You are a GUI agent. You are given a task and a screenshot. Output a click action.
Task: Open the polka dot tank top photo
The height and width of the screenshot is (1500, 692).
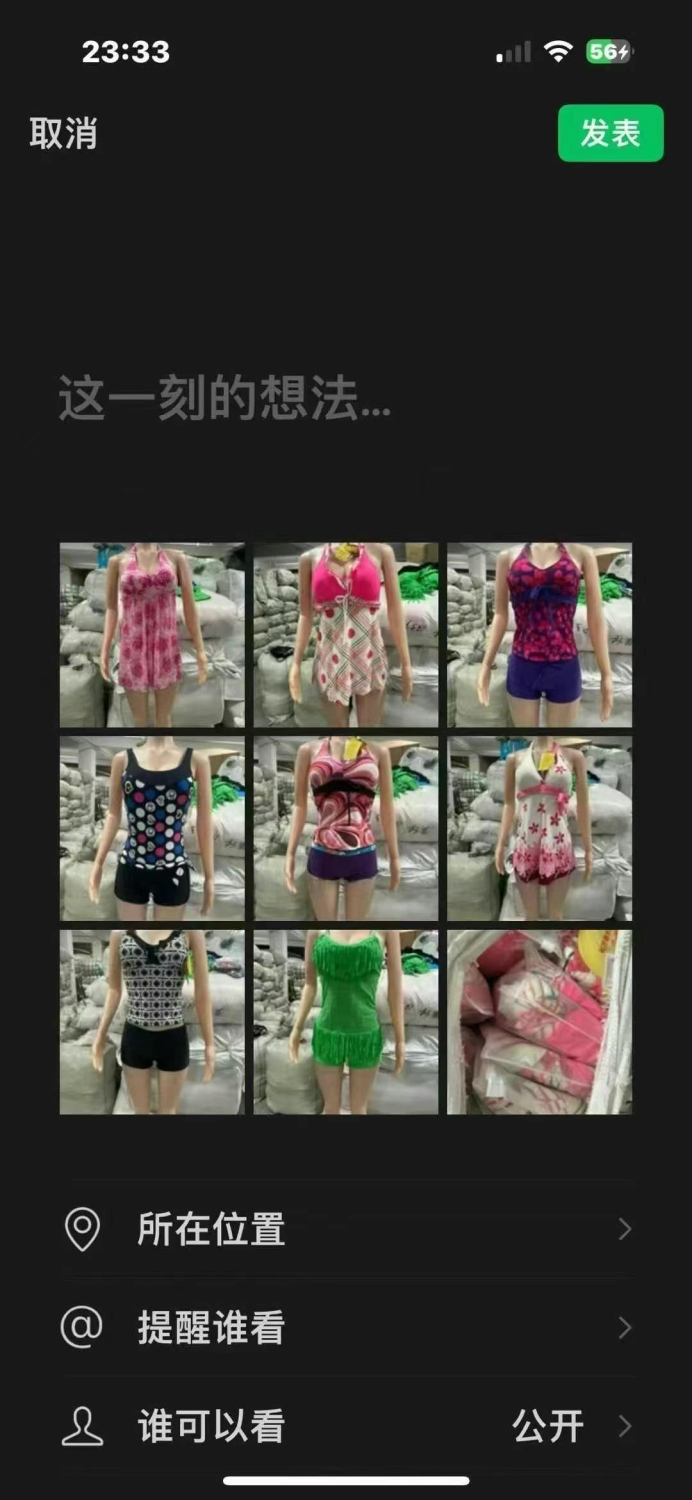[x=152, y=829]
